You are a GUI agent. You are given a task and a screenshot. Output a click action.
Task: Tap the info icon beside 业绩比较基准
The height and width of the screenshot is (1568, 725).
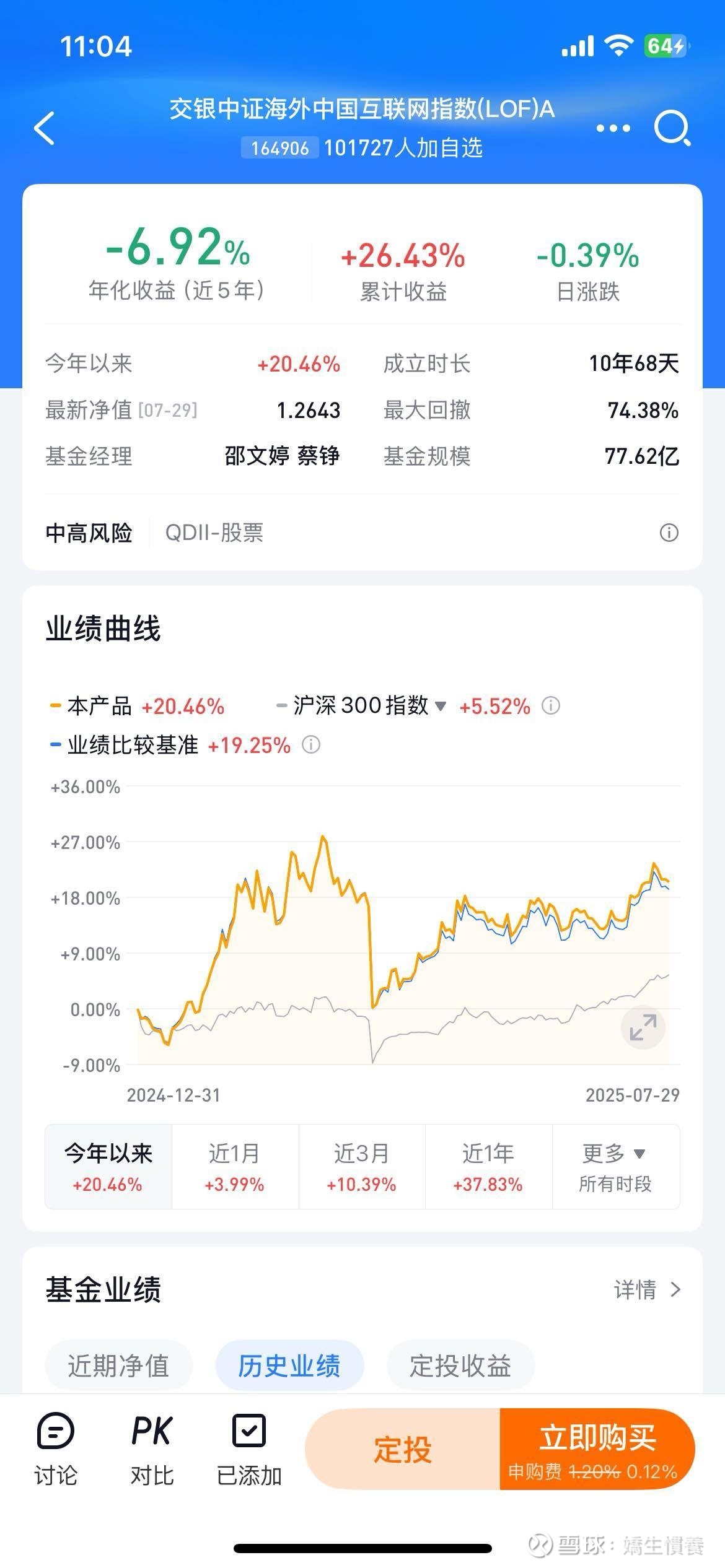312,745
